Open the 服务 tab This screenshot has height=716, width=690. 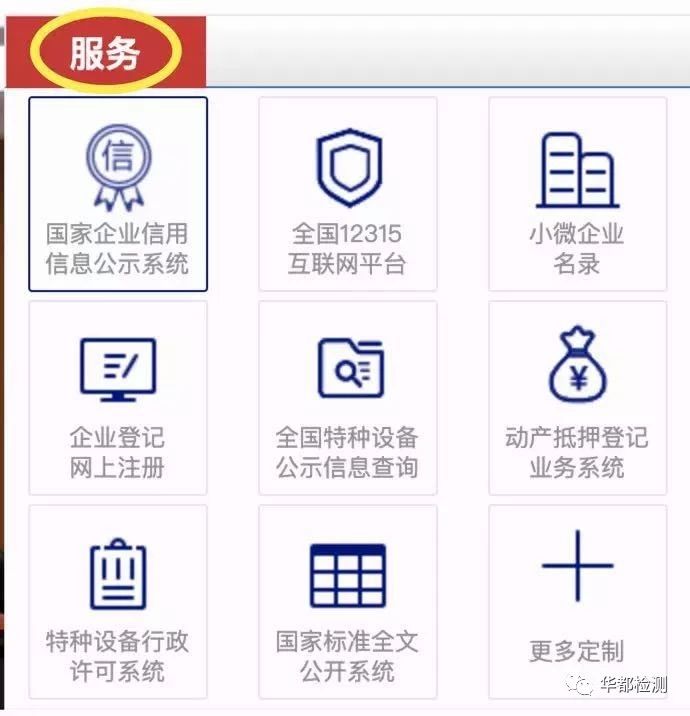coord(105,53)
